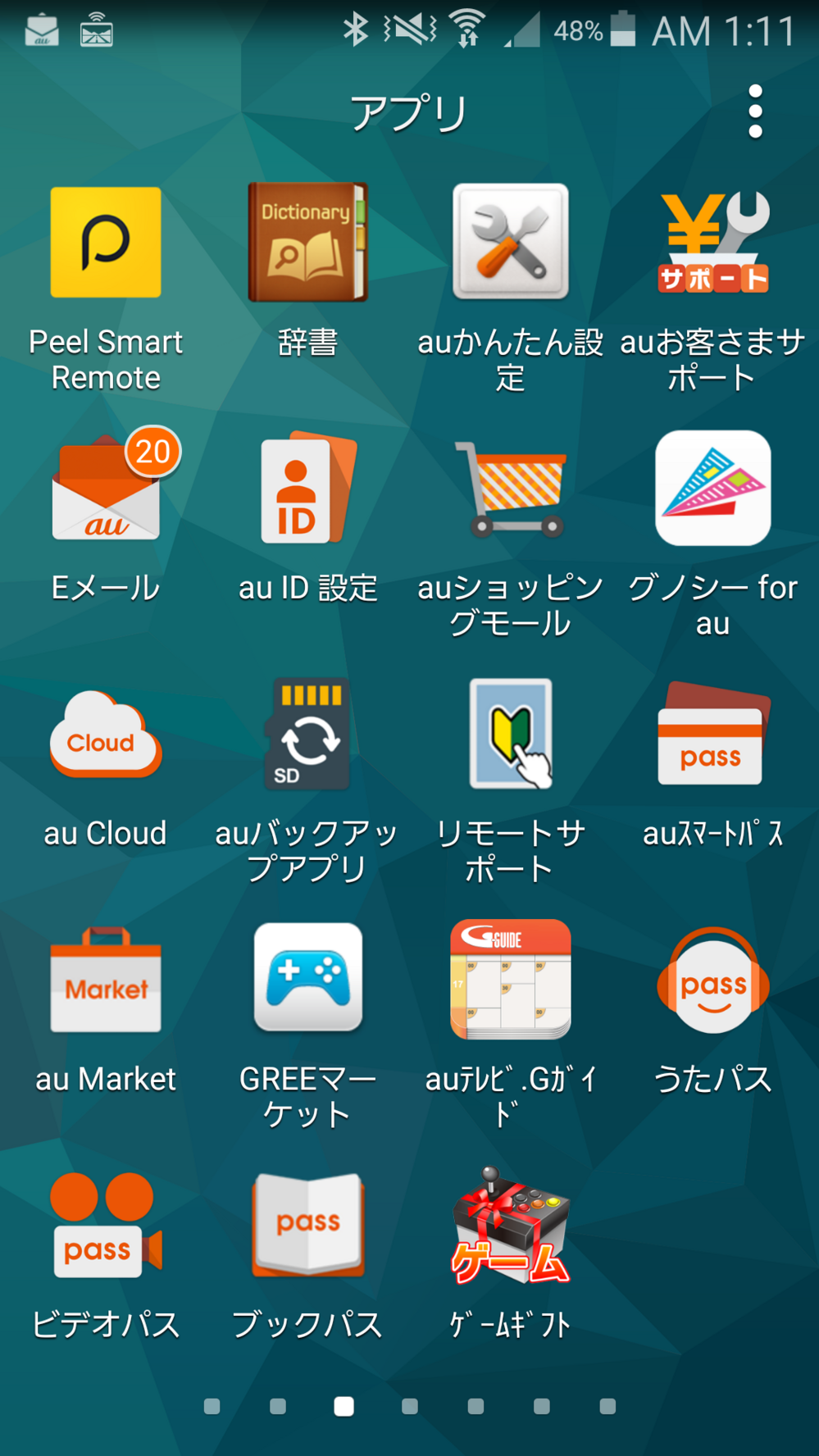
Task: Open GREEマーケット app
Action: 307,981
